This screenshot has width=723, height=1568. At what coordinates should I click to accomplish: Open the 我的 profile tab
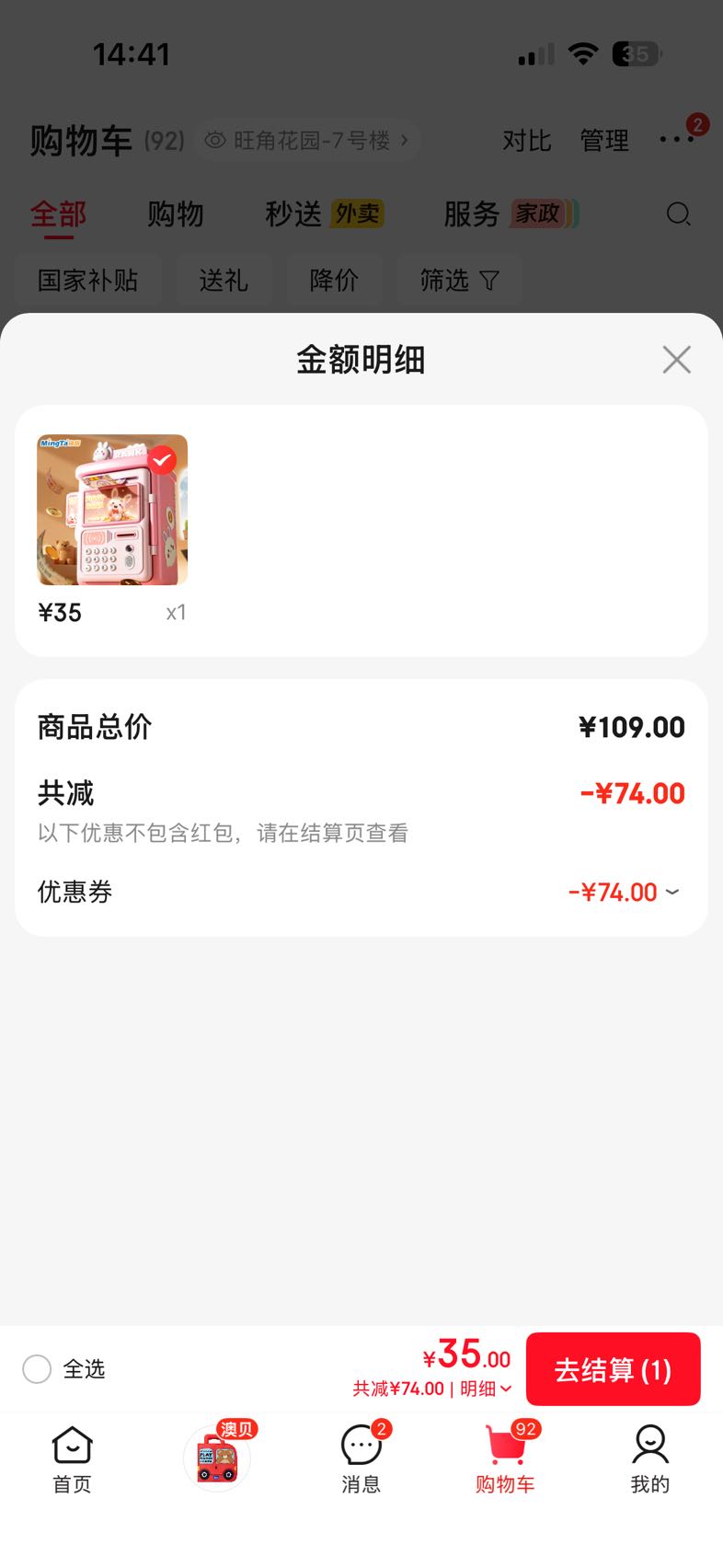650,1458
